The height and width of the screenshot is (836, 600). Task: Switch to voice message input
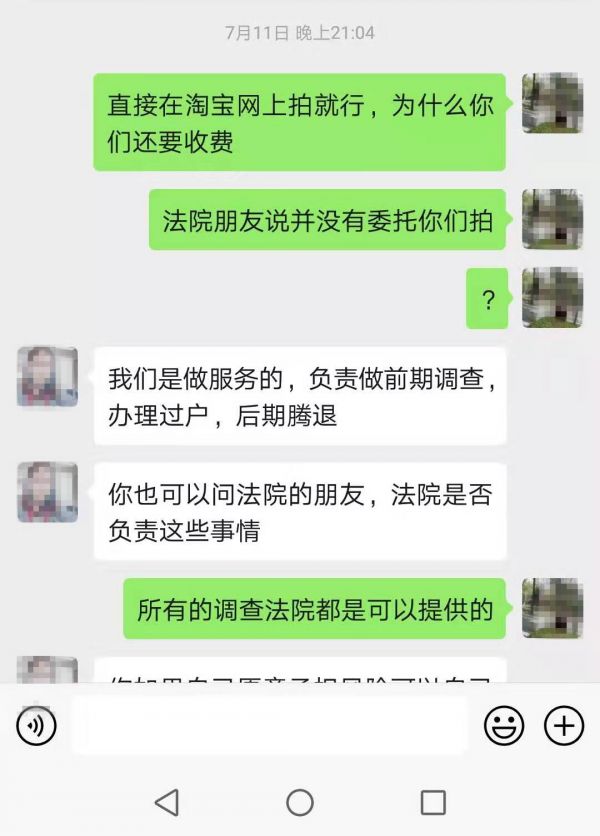point(36,725)
